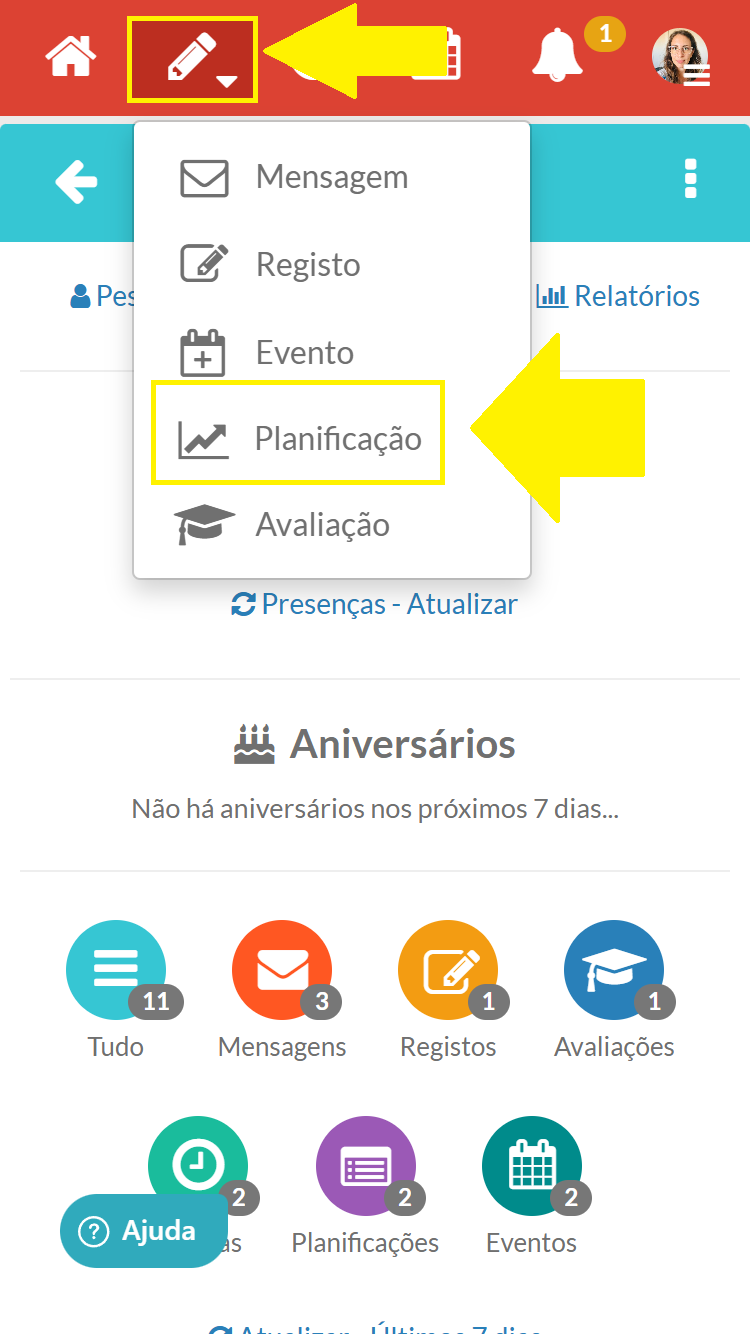Show the Tudo filter

click(x=116, y=970)
